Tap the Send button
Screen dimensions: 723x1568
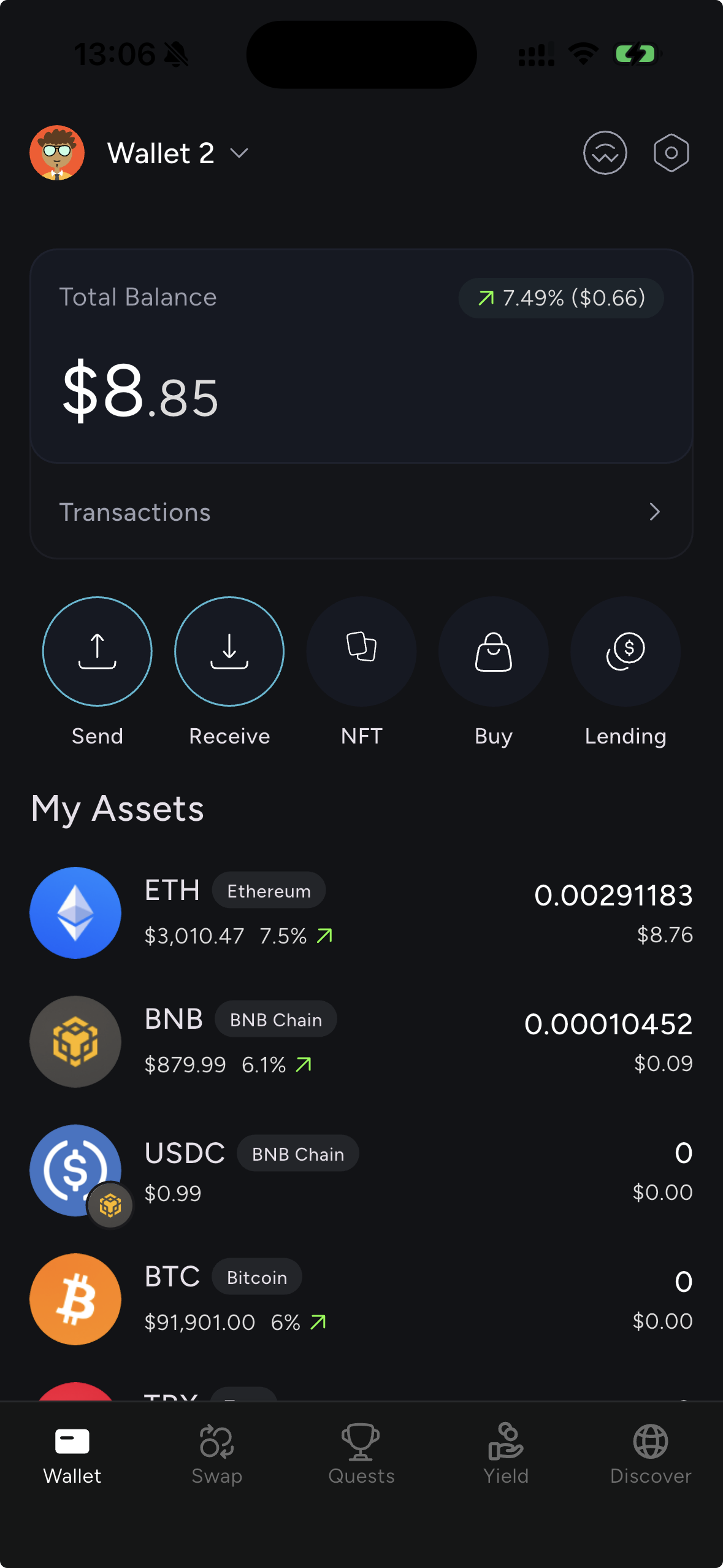(98, 652)
